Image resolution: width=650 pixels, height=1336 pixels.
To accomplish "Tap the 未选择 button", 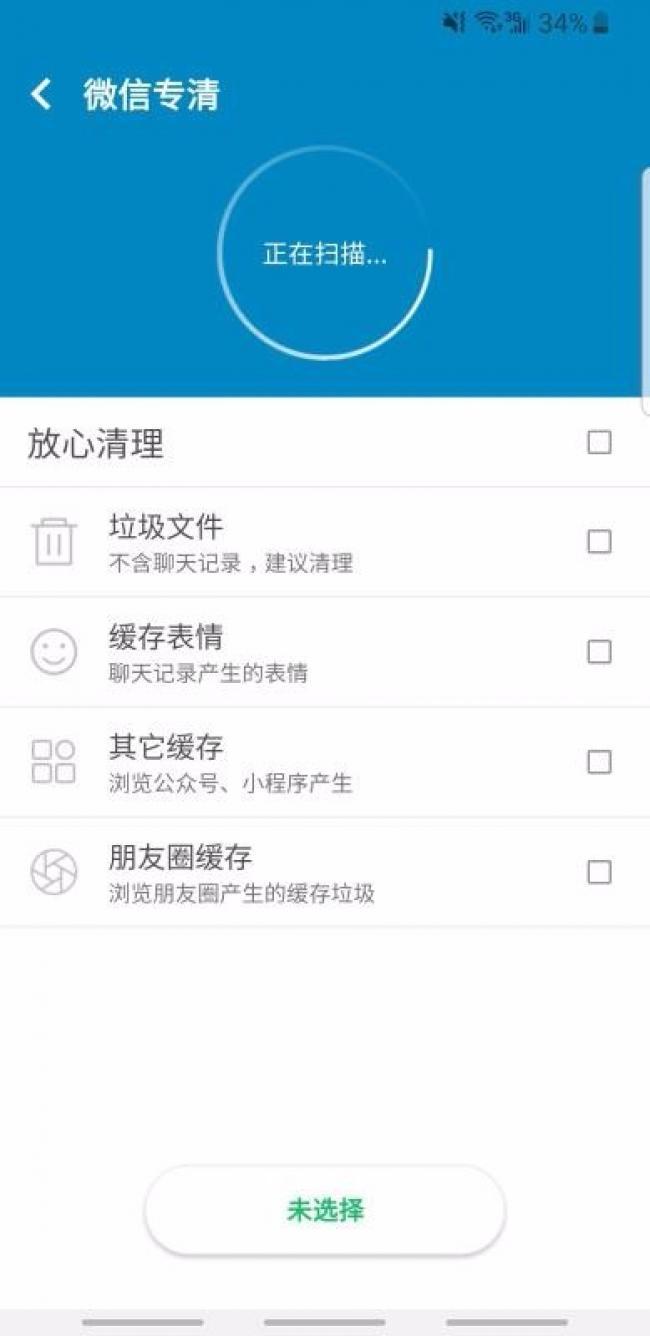I will coord(325,1210).
